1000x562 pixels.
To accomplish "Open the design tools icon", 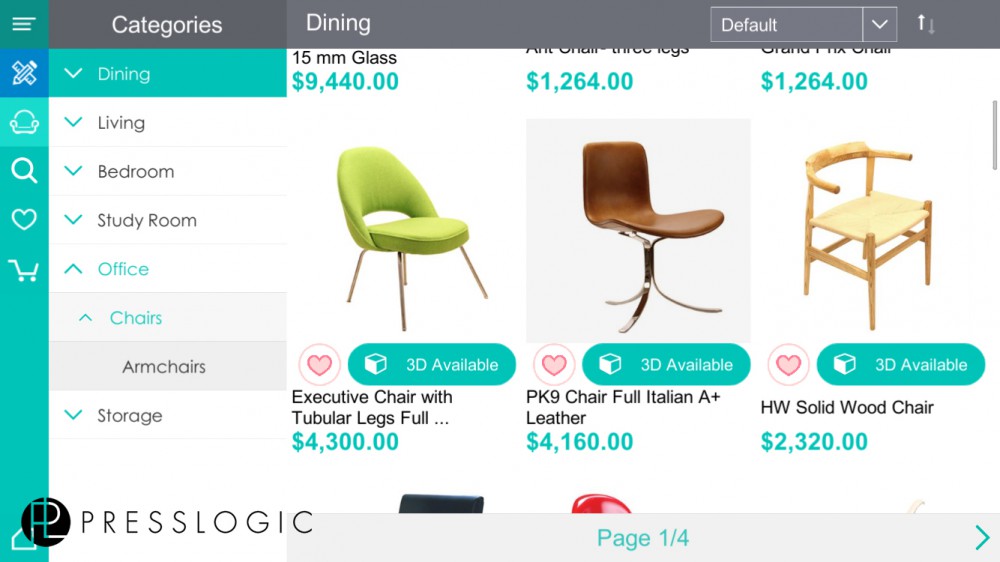I will 24,73.
